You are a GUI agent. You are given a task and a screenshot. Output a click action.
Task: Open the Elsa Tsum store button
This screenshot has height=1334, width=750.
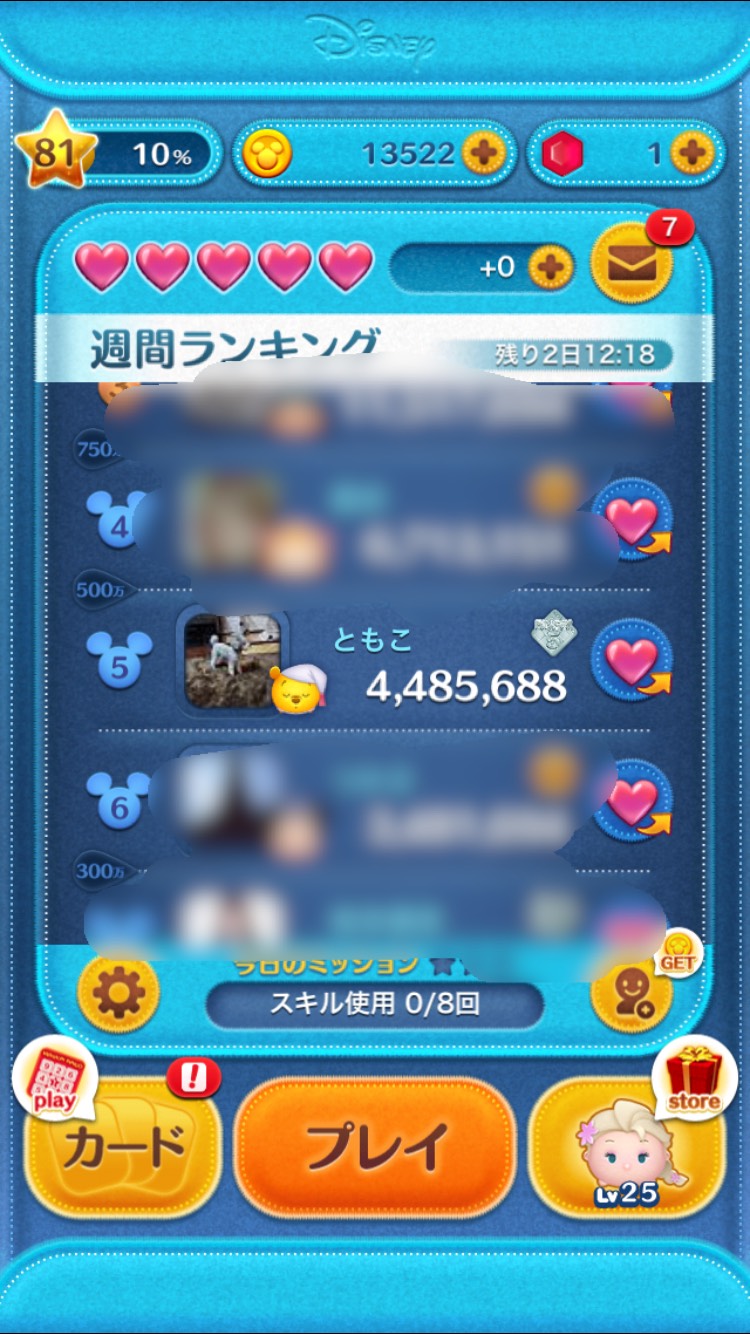pos(628,1148)
